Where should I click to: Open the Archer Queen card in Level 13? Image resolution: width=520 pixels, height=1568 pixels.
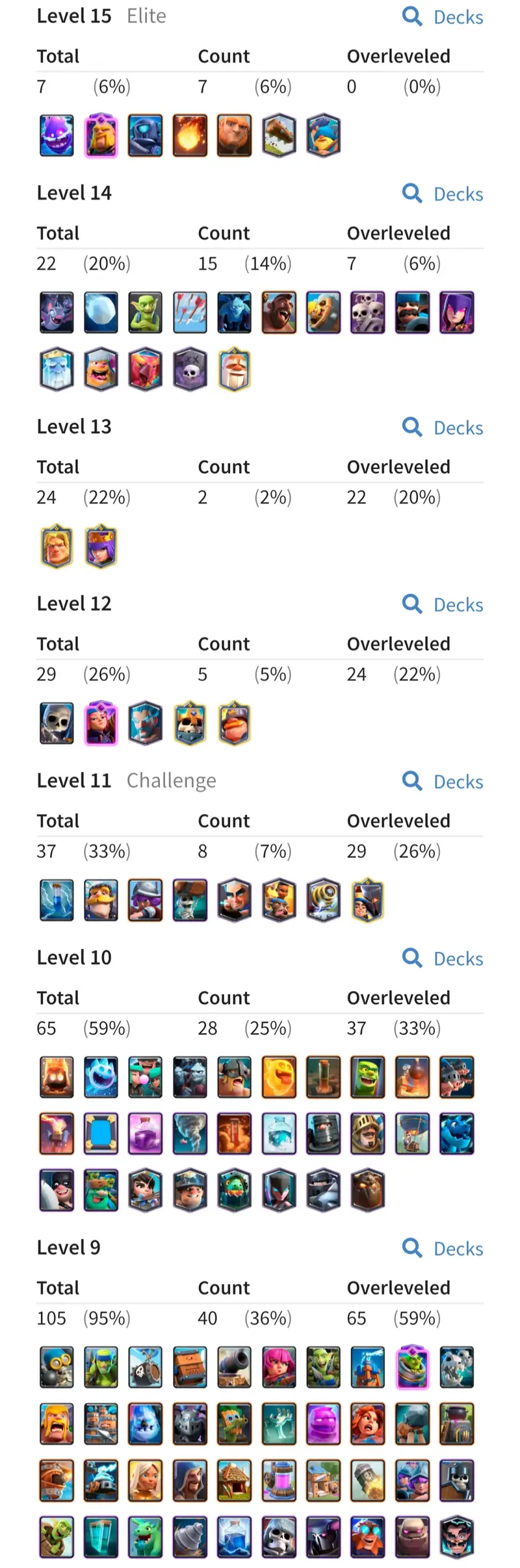pyautogui.click(x=101, y=546)
